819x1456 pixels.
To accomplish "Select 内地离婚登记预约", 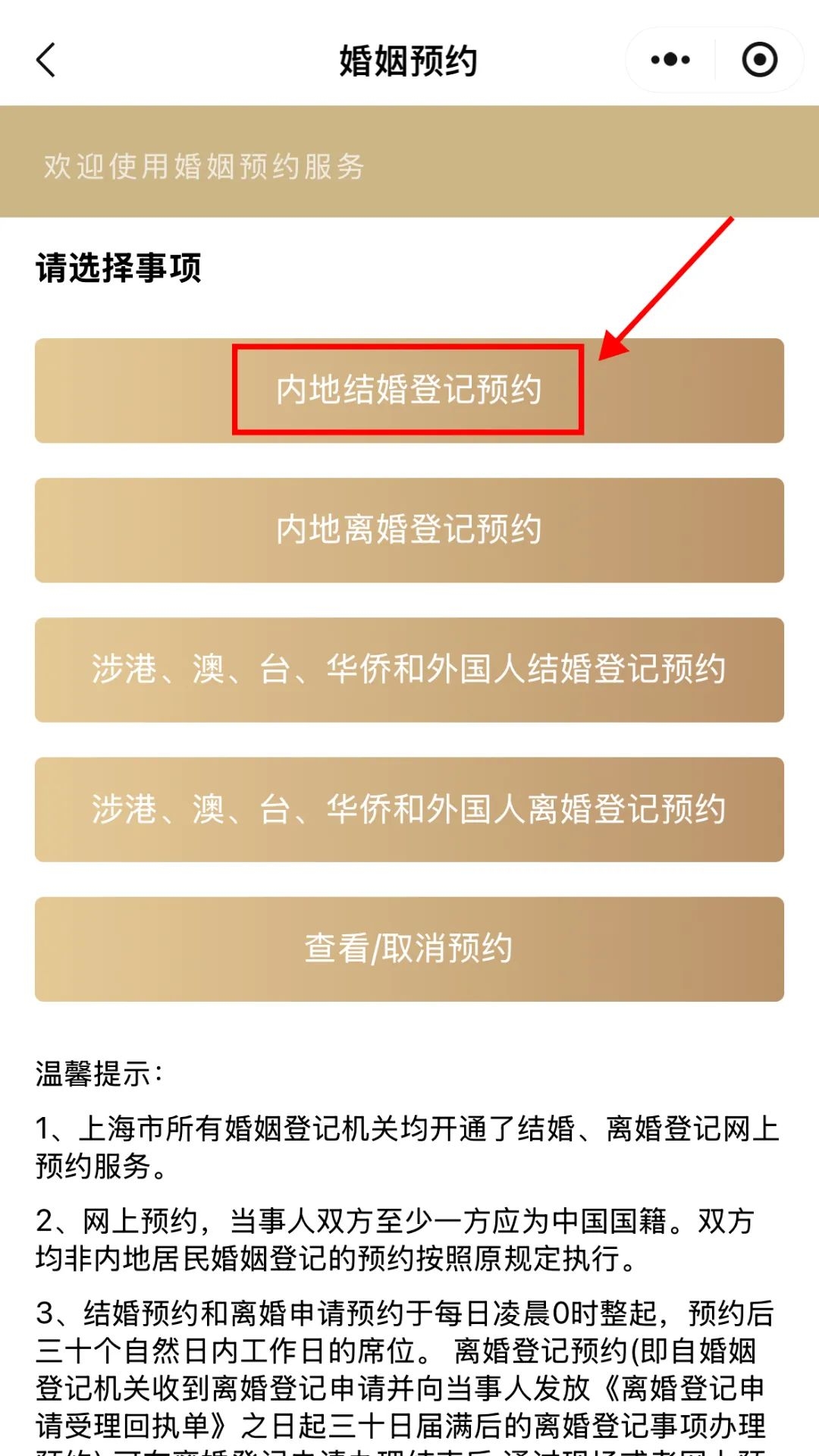I will (x=409, y=530).
